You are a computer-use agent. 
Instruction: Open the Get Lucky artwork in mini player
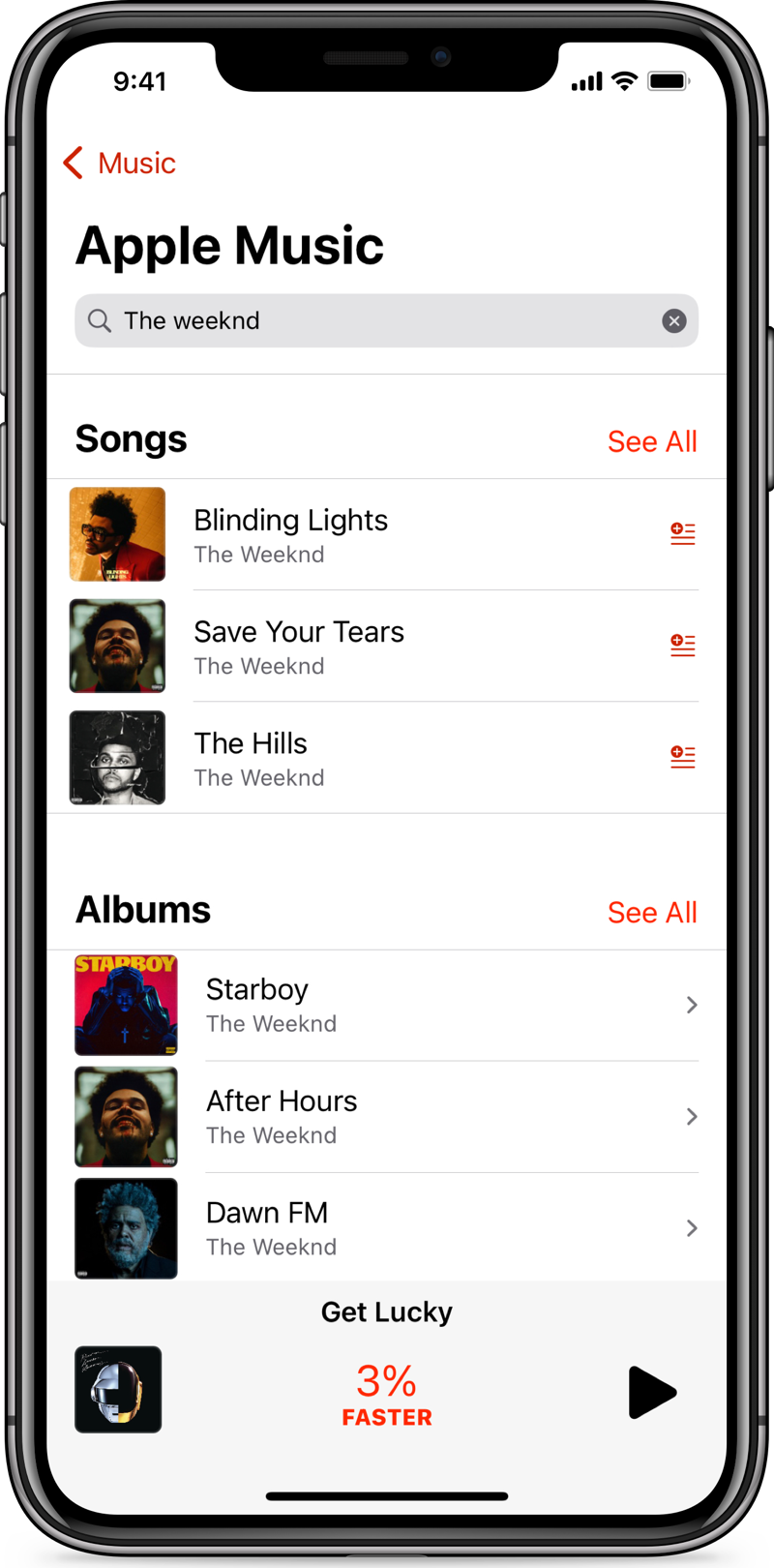point(118,1389)
